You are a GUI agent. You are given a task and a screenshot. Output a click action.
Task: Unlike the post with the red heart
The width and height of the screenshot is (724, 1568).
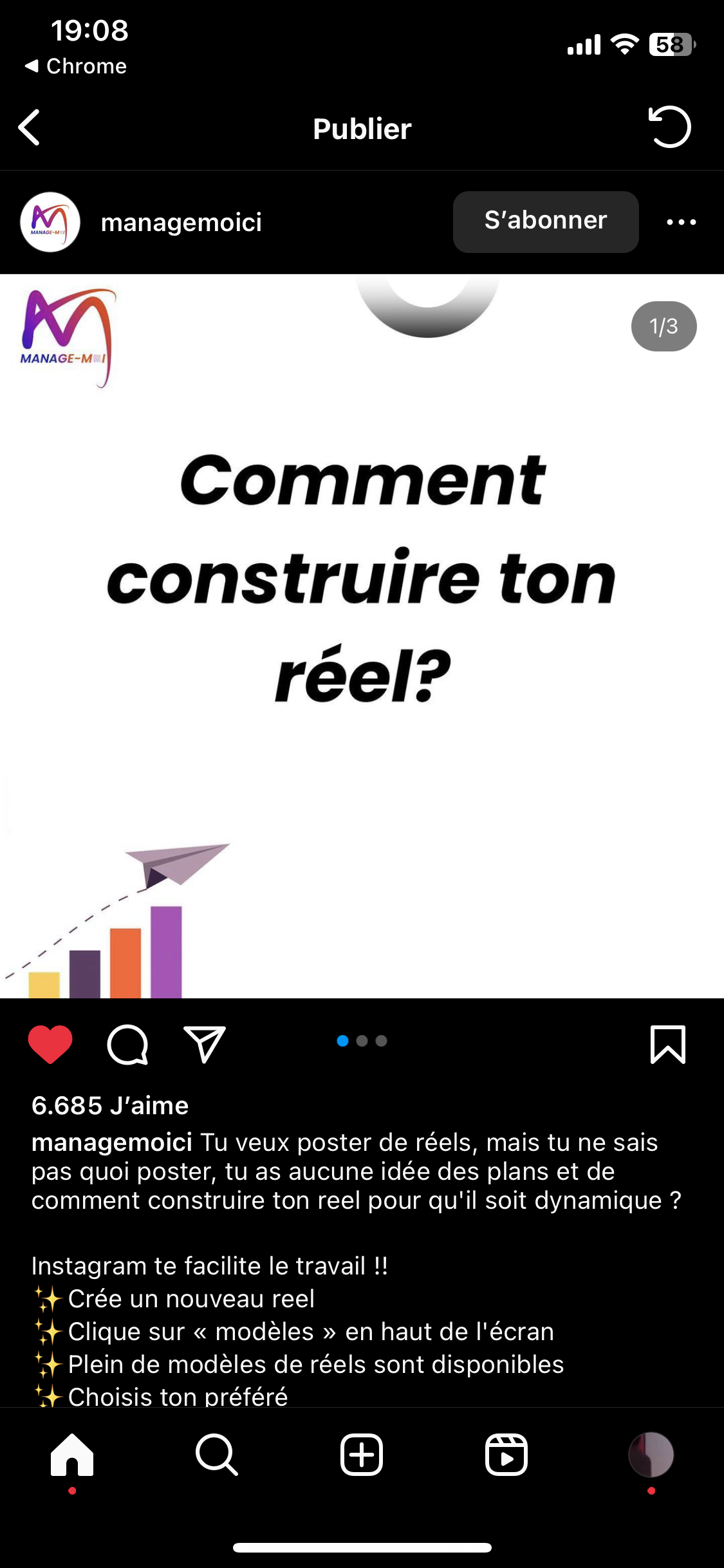click(x=50, y=1043)
